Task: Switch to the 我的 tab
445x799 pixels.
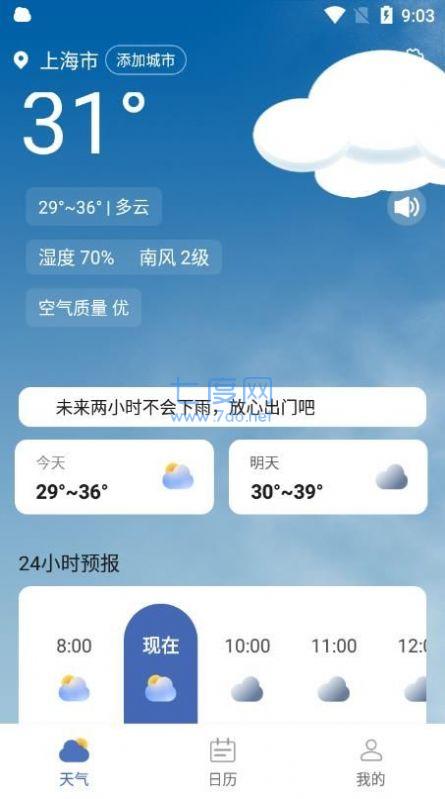Action: pos(371,762)
